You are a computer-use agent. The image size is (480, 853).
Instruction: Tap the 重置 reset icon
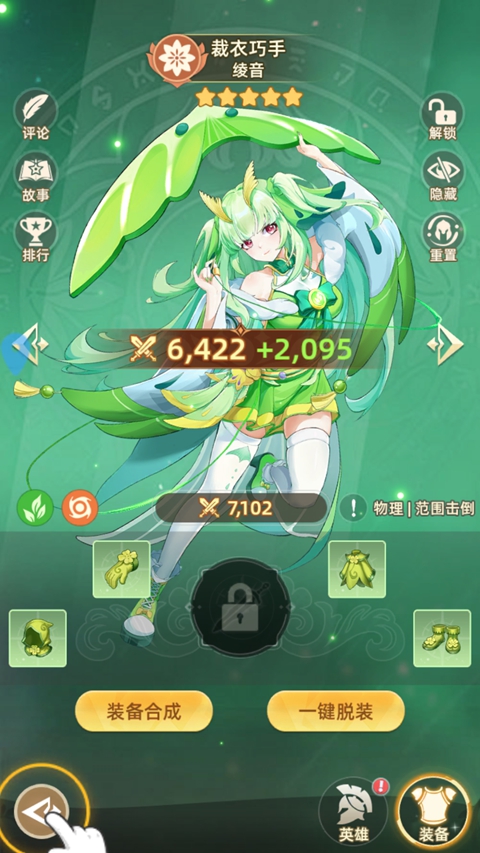pyautogui.click(x=442, y=237)
